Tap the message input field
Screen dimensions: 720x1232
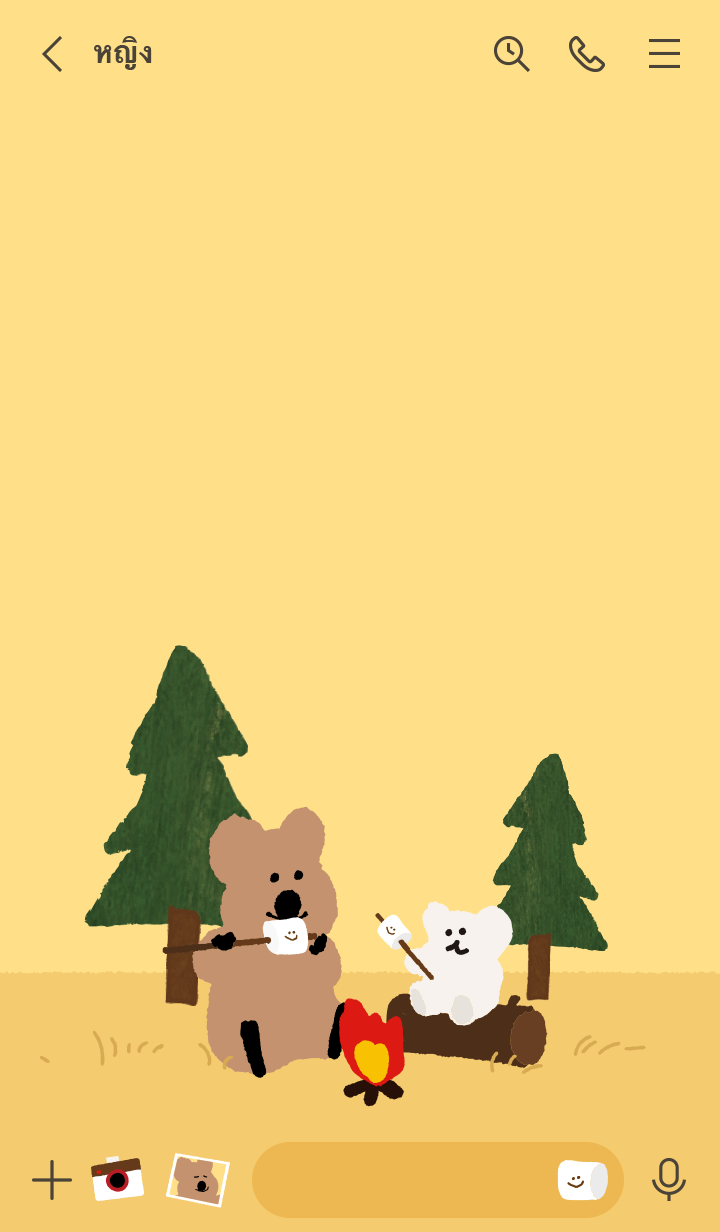tap(400, 1180)
